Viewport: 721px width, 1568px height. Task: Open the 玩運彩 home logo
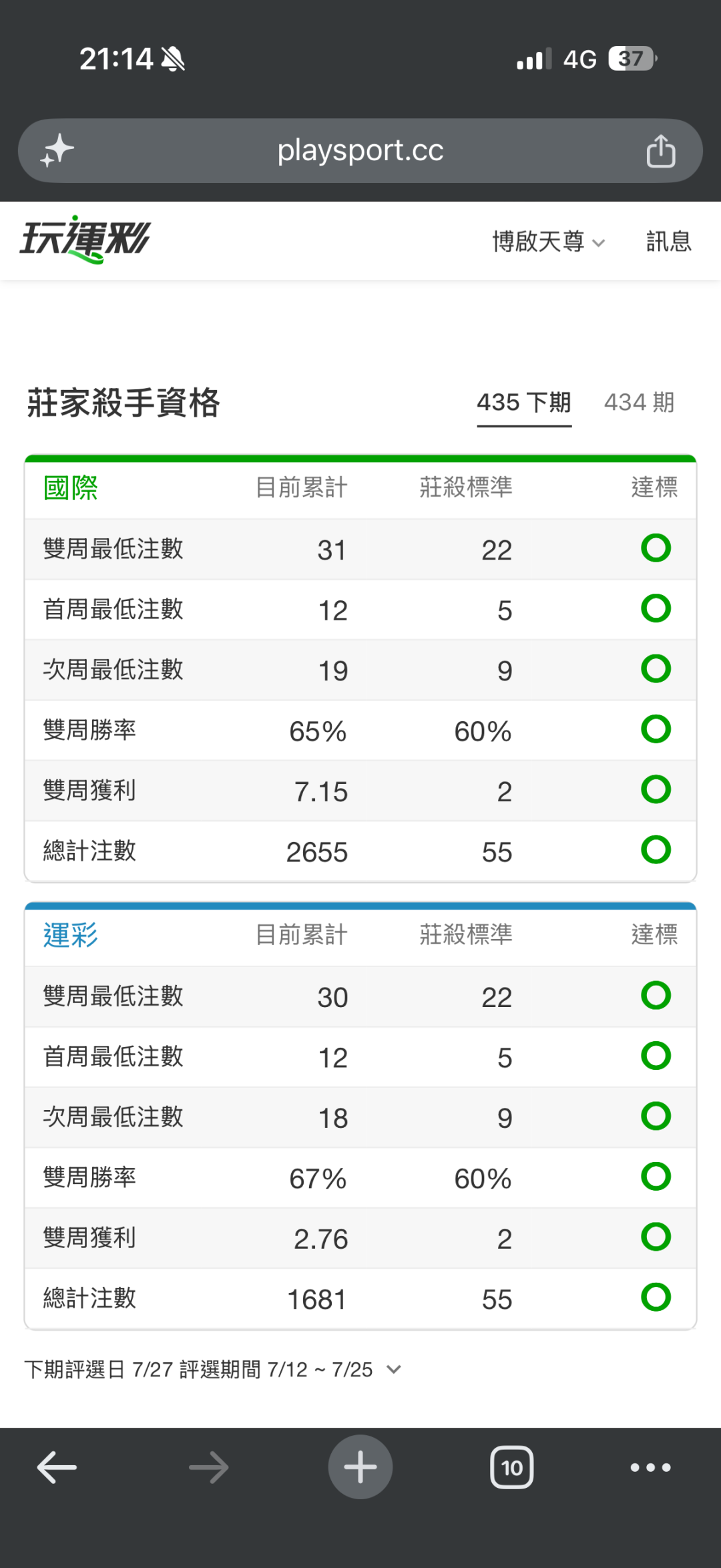(85, 240)
